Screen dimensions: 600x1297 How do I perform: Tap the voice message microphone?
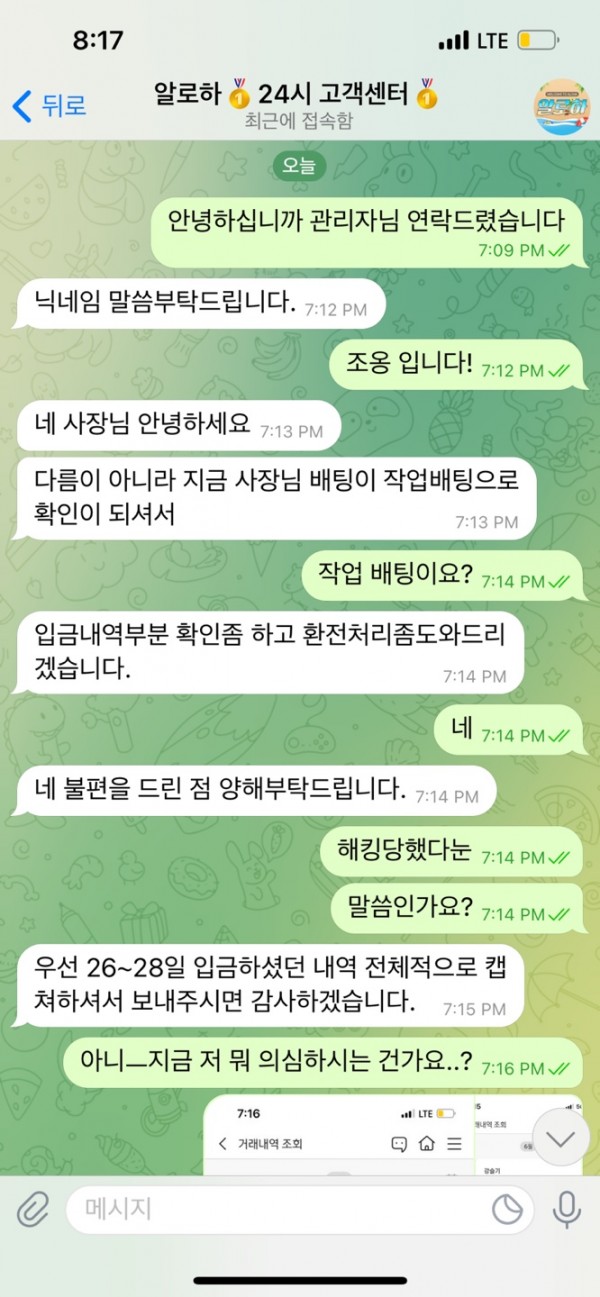click(x=566, y=1210)
